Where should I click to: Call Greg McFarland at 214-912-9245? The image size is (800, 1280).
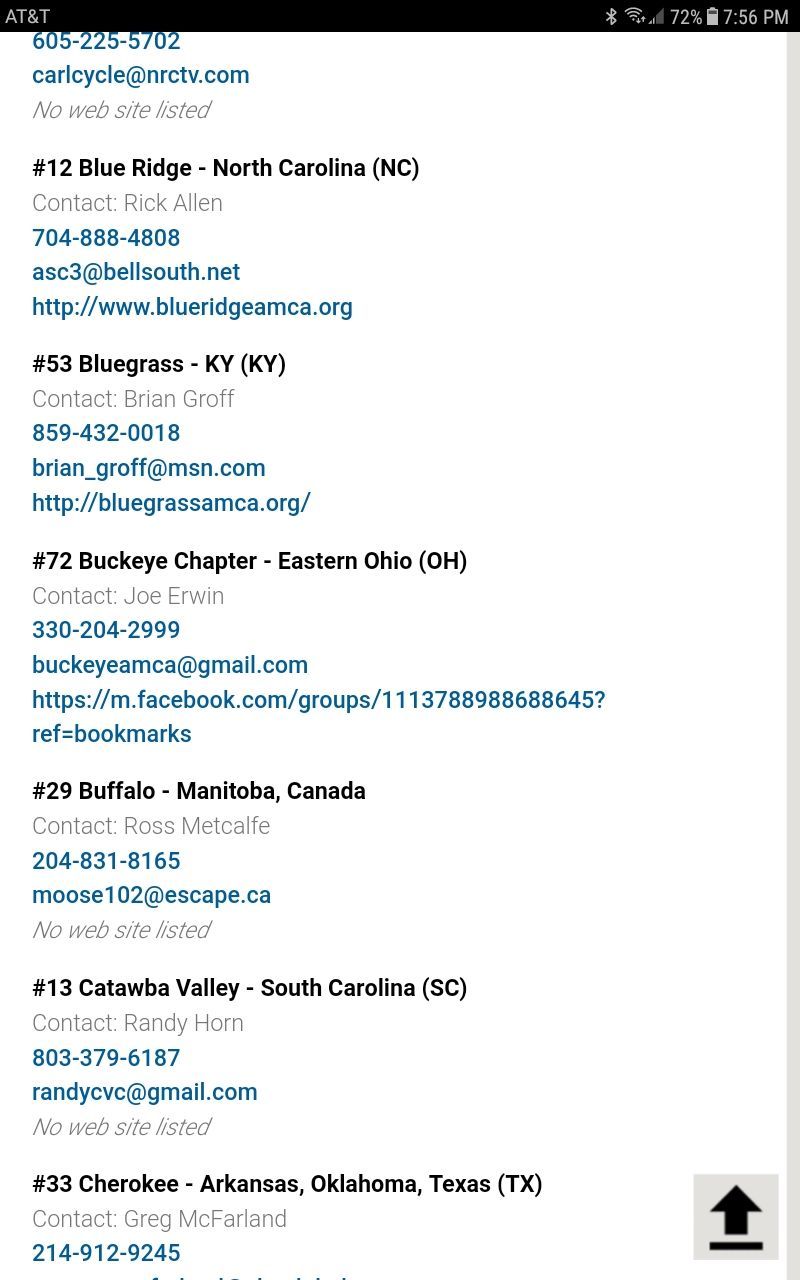(x=106, y=1253)
